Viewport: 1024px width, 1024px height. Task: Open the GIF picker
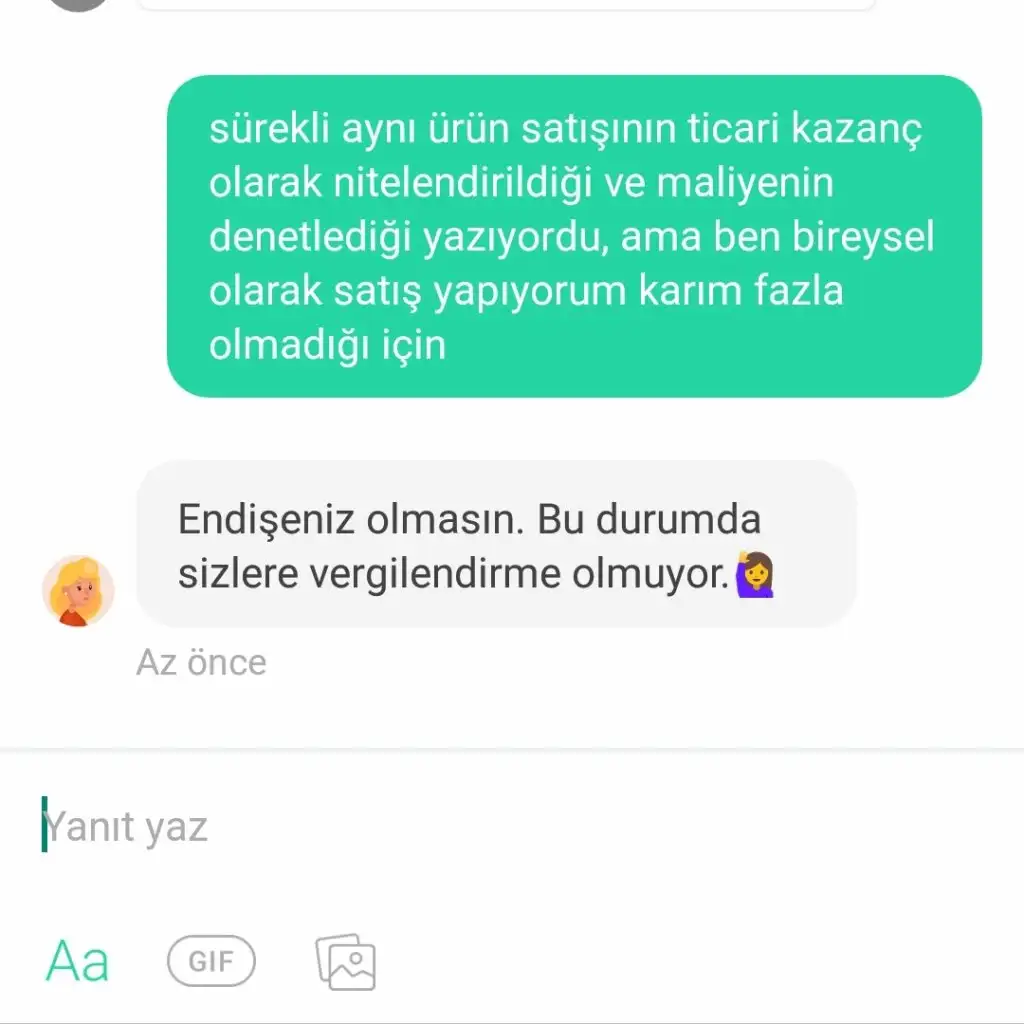point(211,962)
